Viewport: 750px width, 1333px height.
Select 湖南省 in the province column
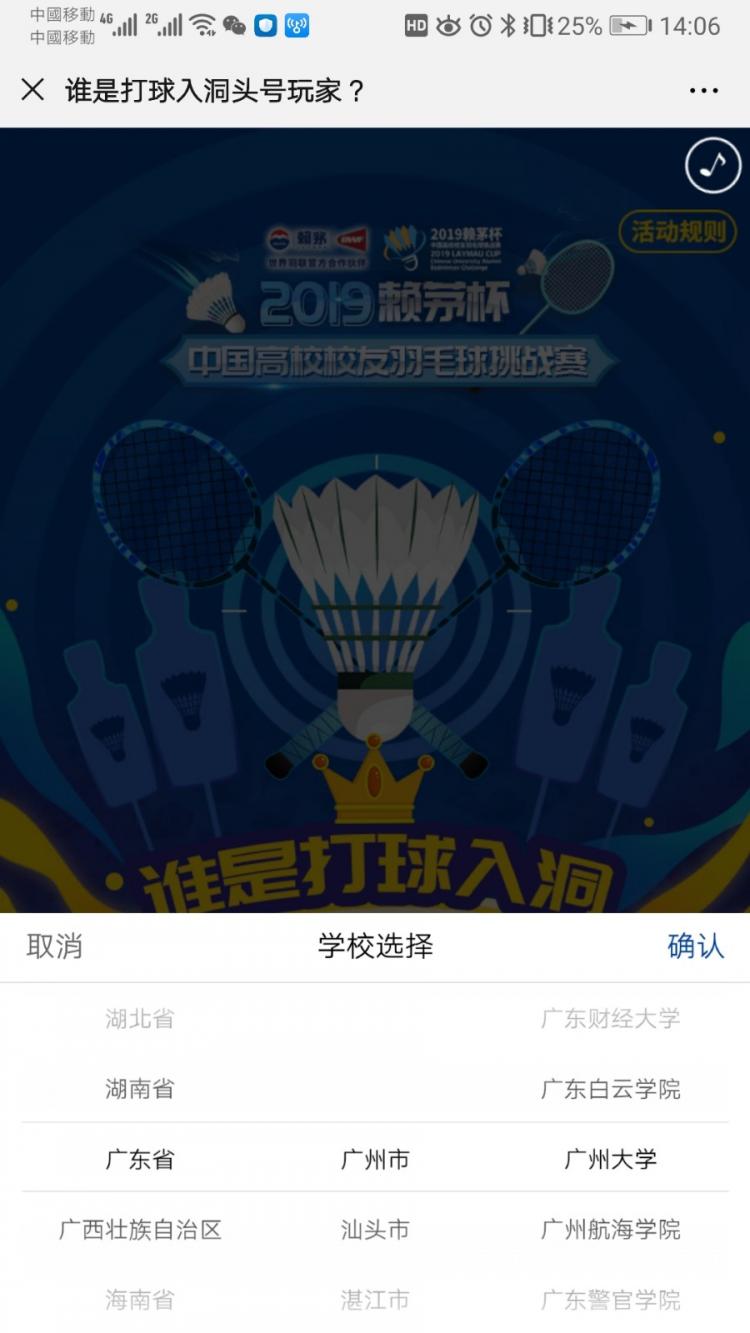[x=140, y=1089]
